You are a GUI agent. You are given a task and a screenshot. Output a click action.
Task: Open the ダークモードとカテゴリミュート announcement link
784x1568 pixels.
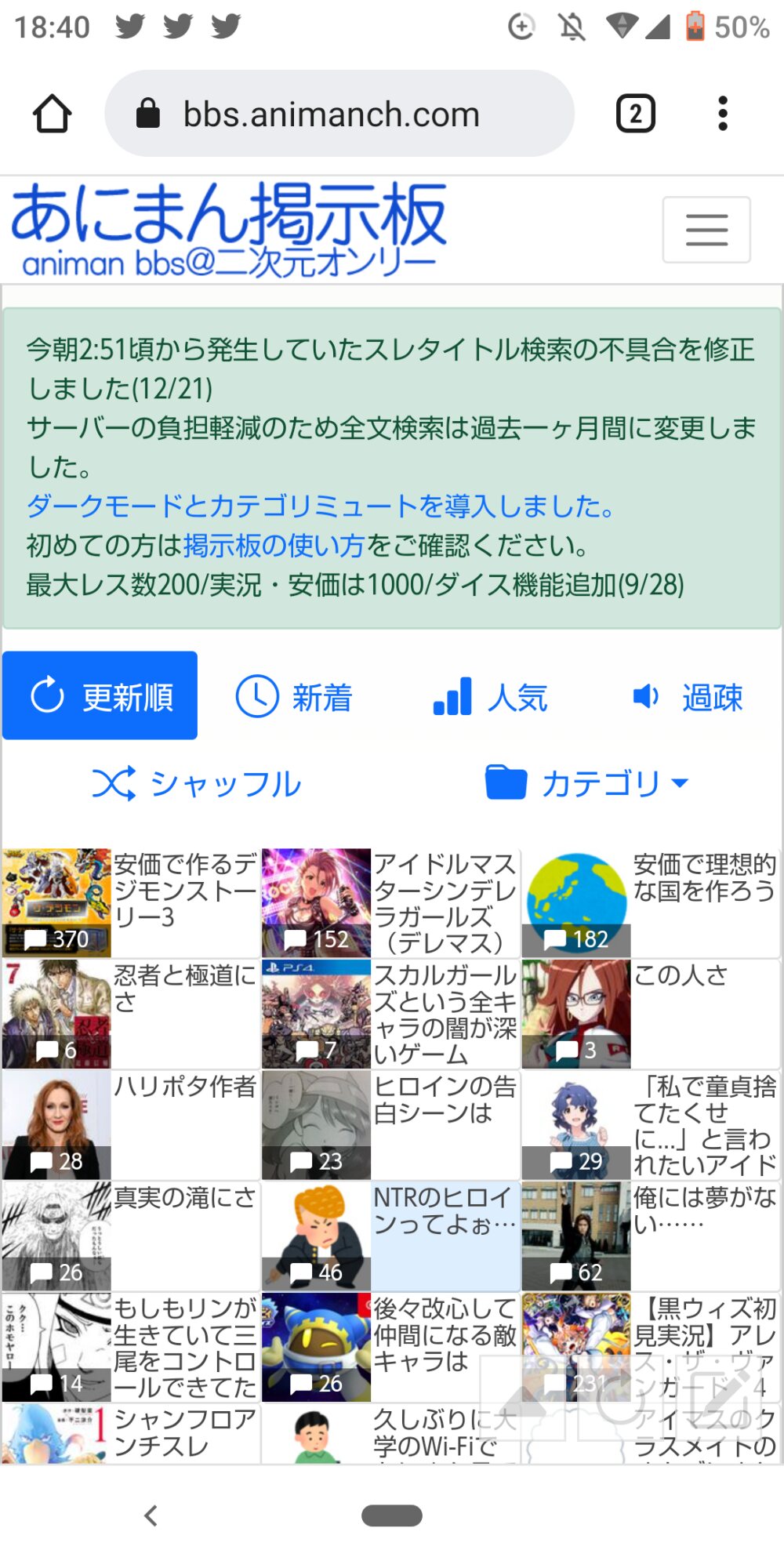[320, 506]
